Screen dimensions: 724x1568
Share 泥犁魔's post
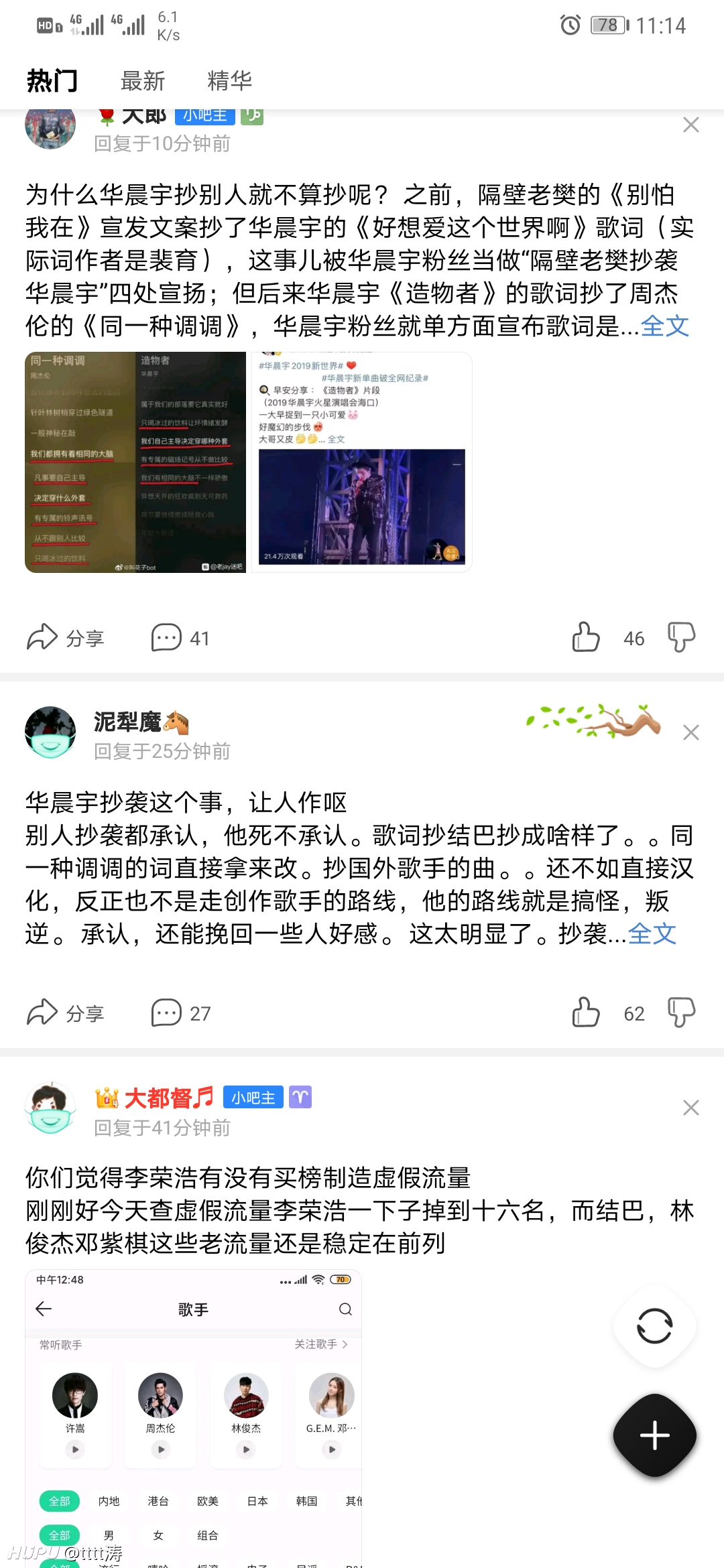click(x=65, y=1012)
